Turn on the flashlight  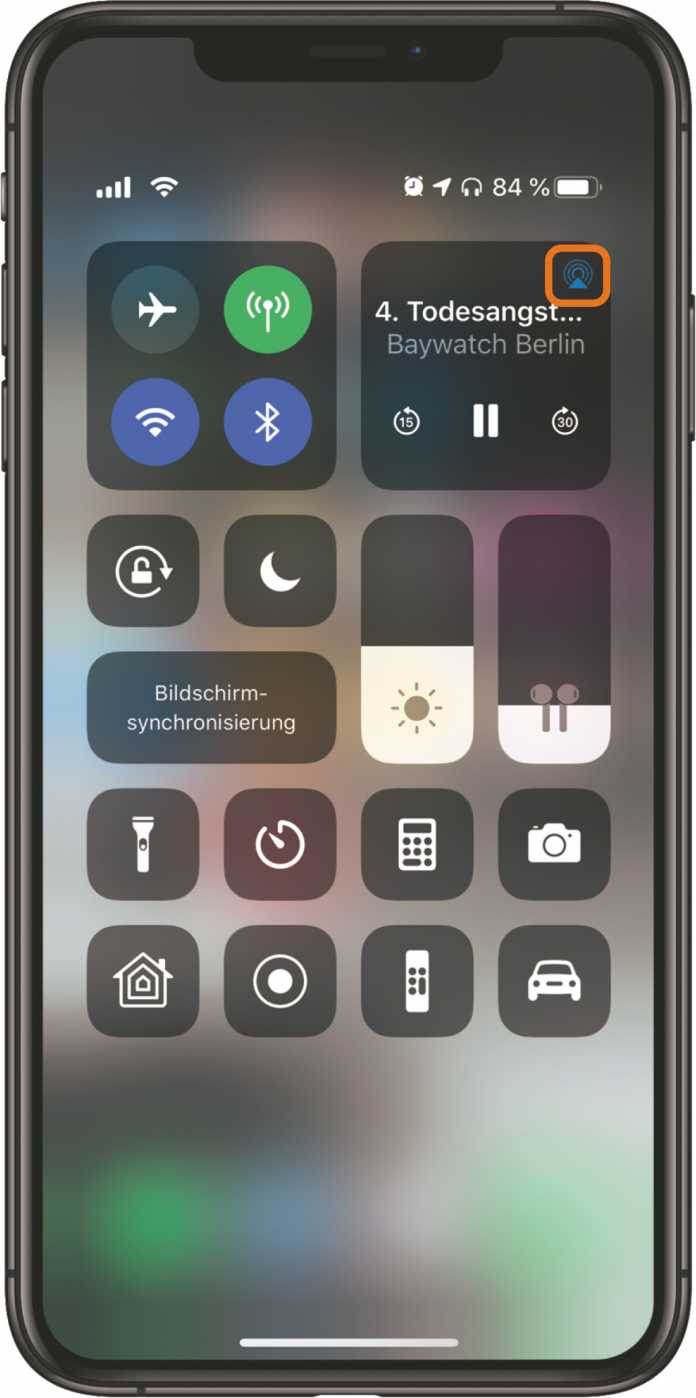pyautogui.click(x=143, y=845)
